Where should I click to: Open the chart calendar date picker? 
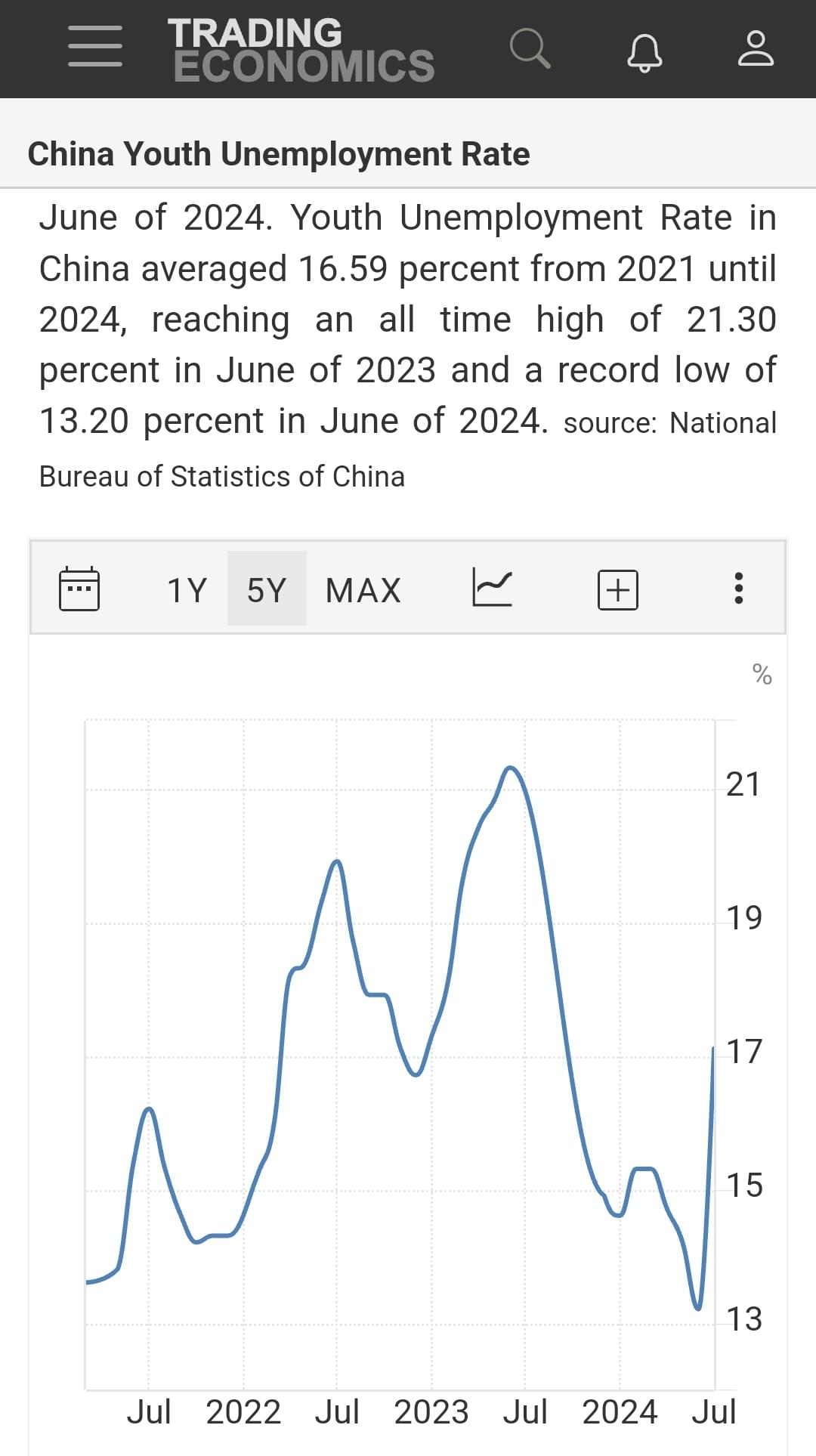click(79, 589)
